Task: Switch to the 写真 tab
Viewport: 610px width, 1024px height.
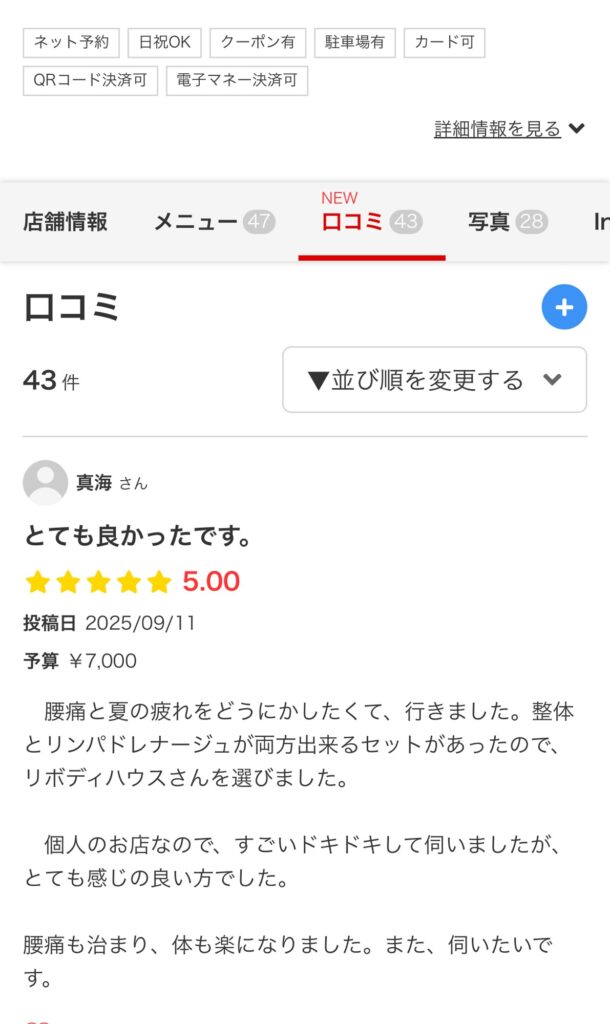Action: (x=507, y=222)
